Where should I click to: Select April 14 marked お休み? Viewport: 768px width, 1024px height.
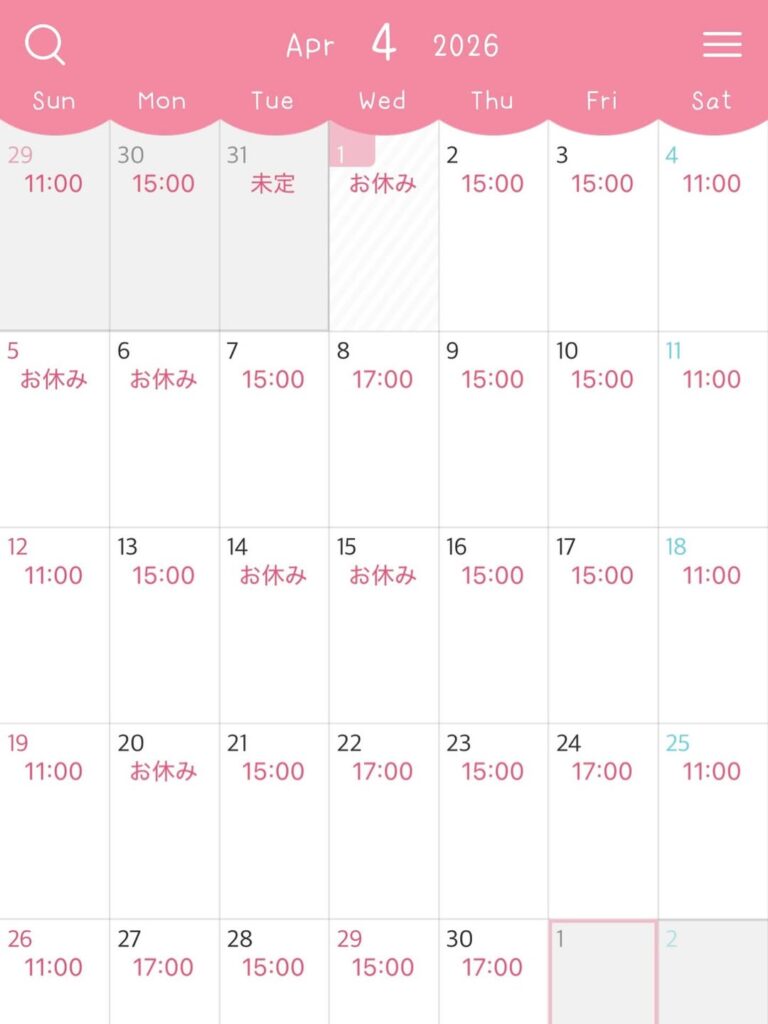(x=273, y=625)
